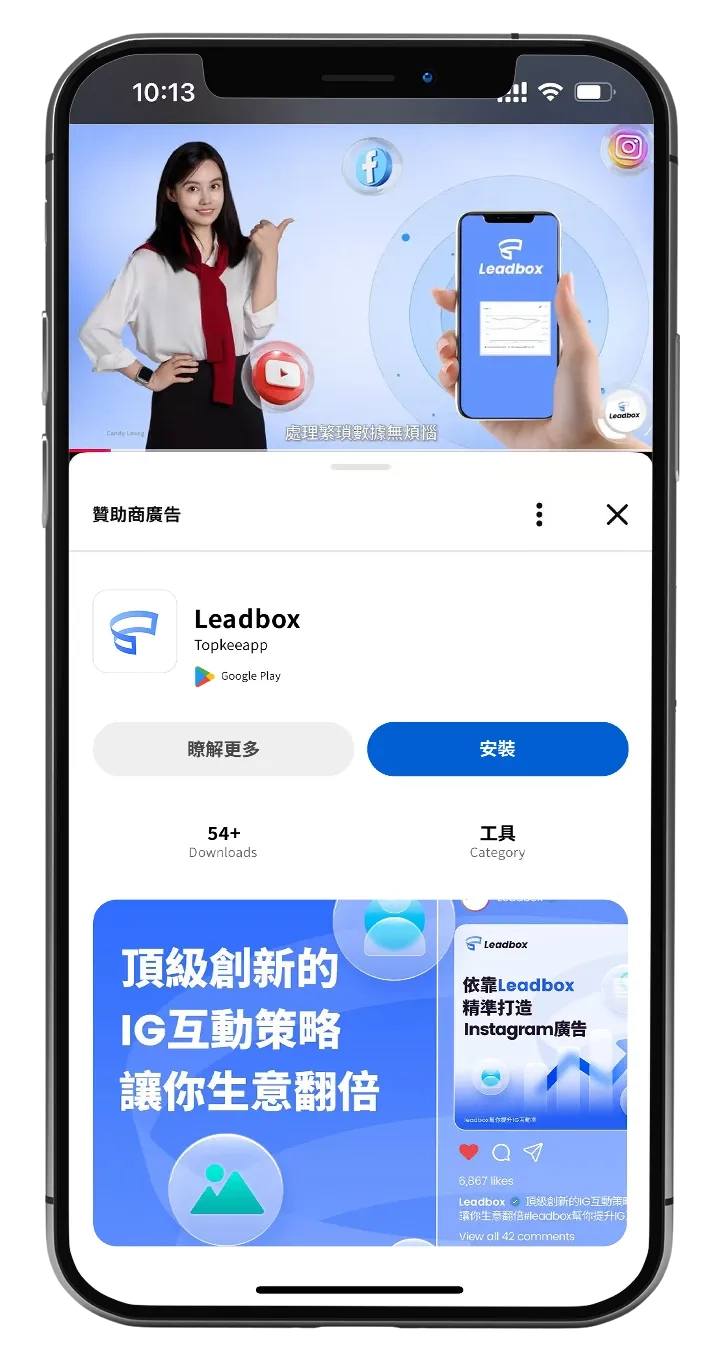
Task: Open the sponsor ad overflow menu
Action: pos(539,515)
